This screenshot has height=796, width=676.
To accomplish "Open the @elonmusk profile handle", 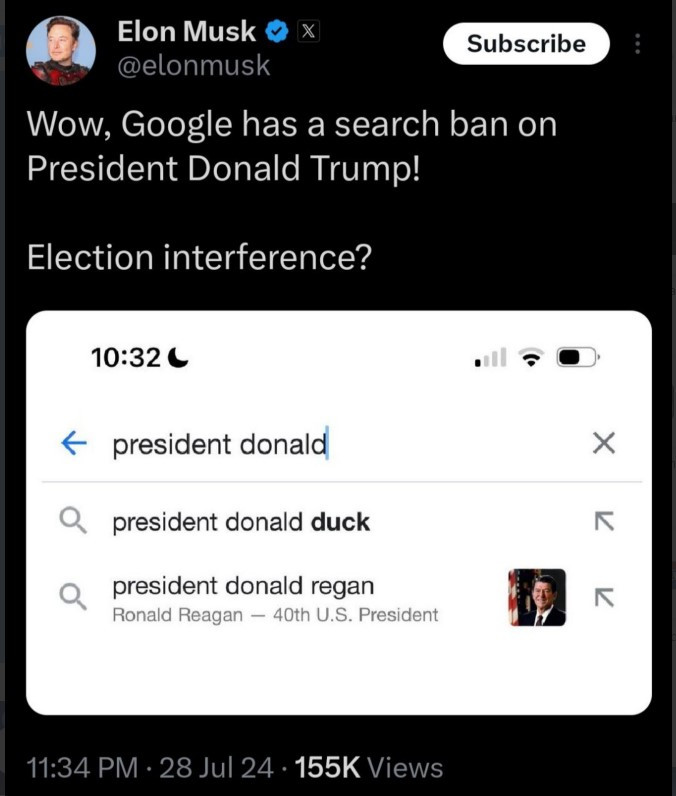I will click(194, 66).
